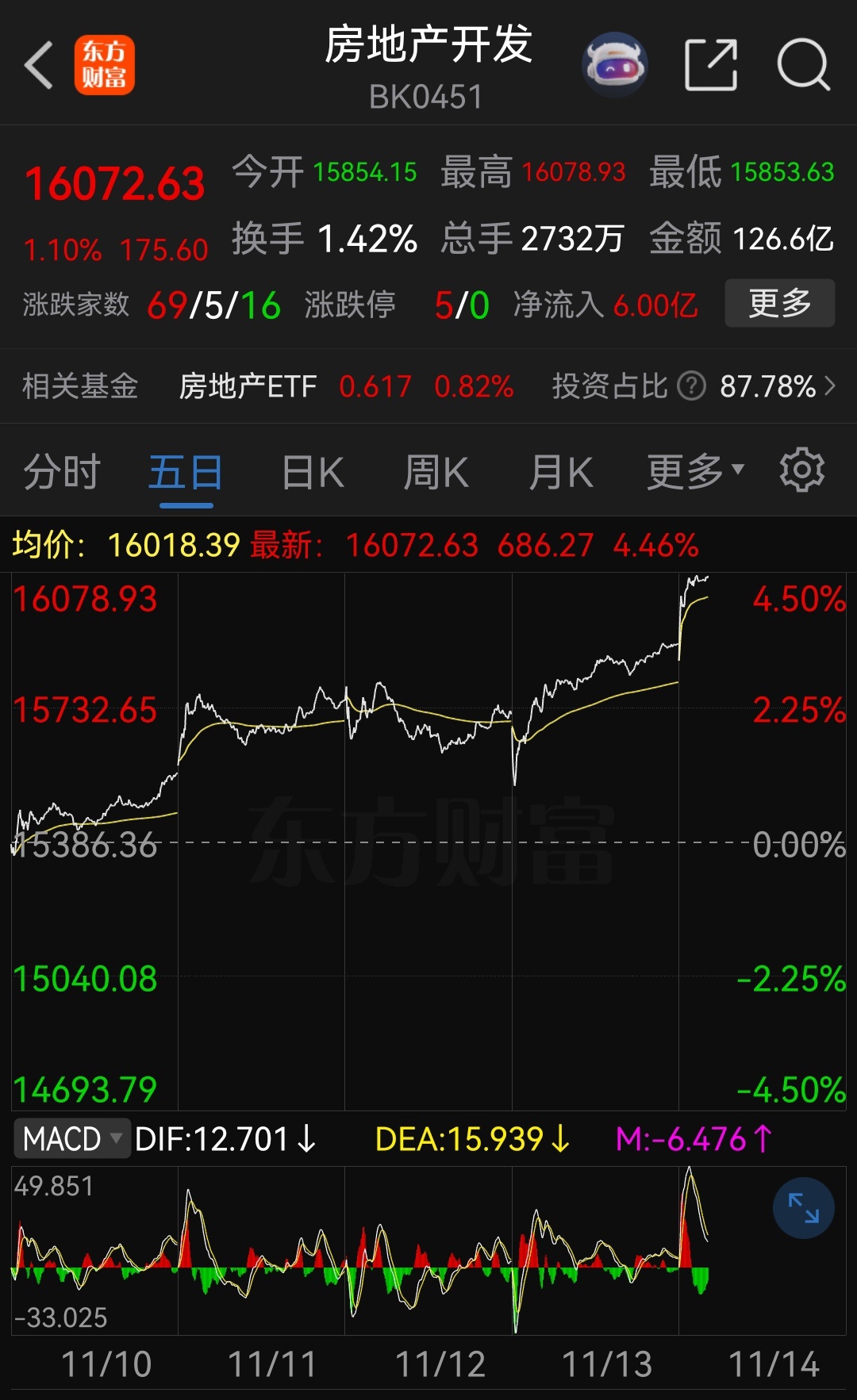Image resolution: width=857 pixels, height=1400 pixels.
Task: Tap the 净流入 6.00亿 value
Action: 655,302
